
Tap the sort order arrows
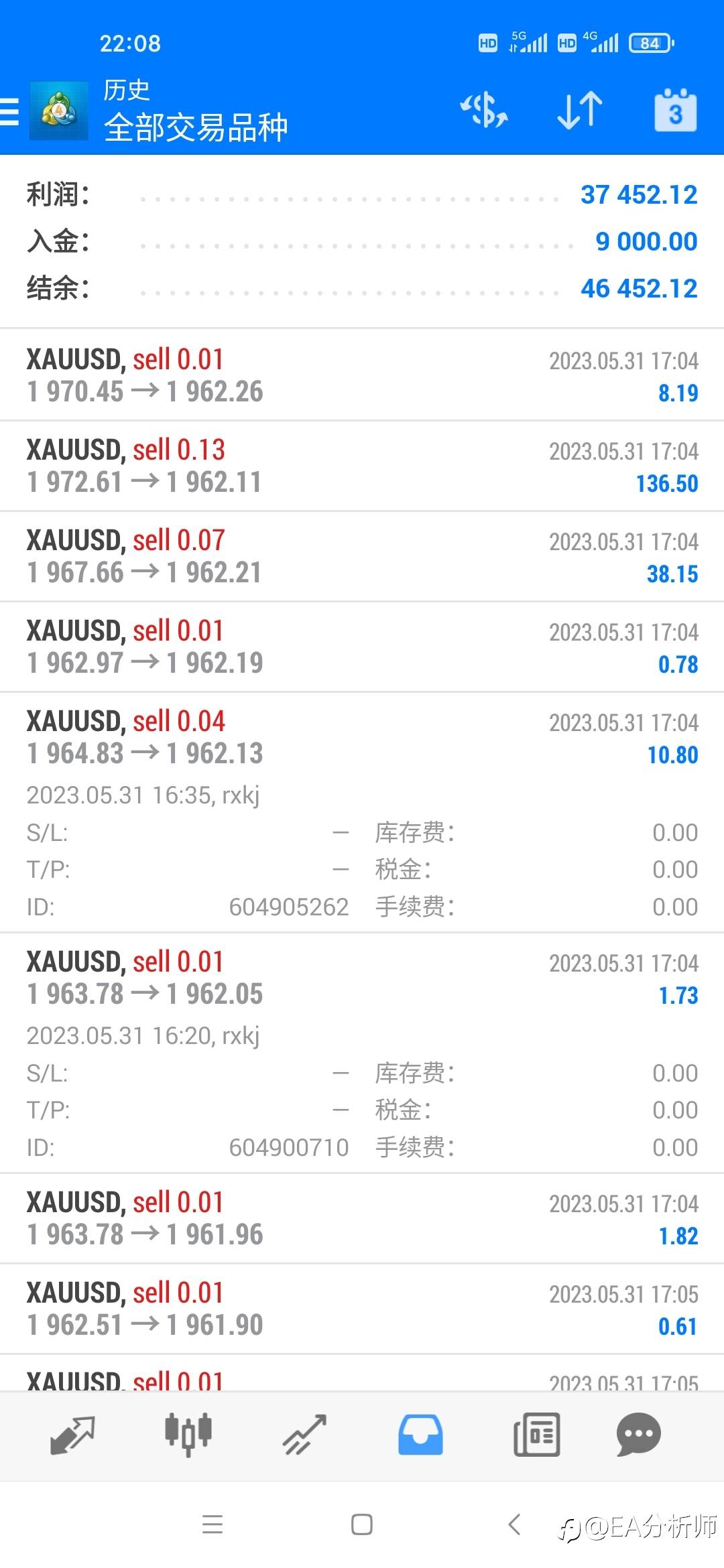pos(580,111)
